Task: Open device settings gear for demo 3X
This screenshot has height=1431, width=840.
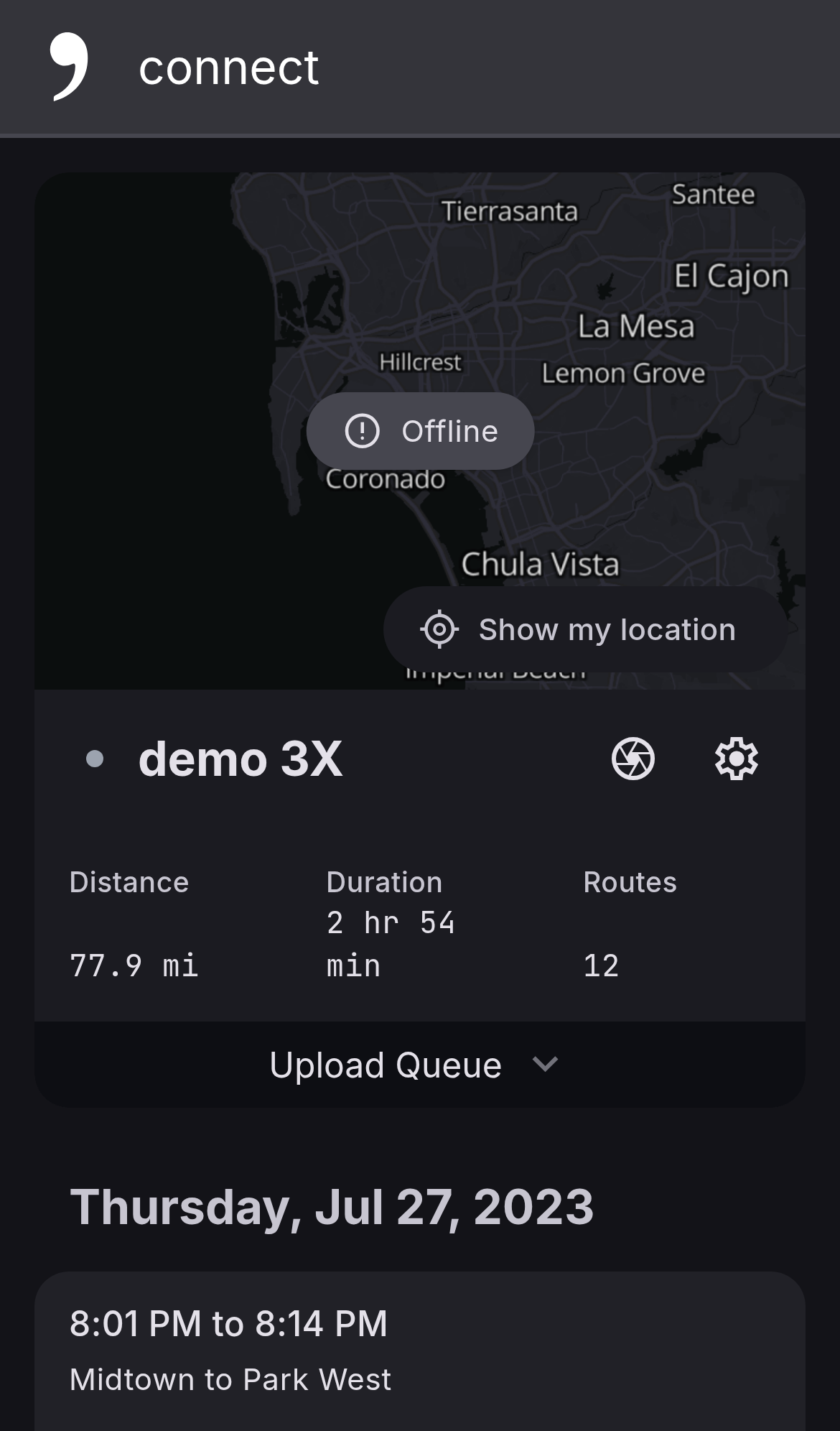Action: pos(736,759)
